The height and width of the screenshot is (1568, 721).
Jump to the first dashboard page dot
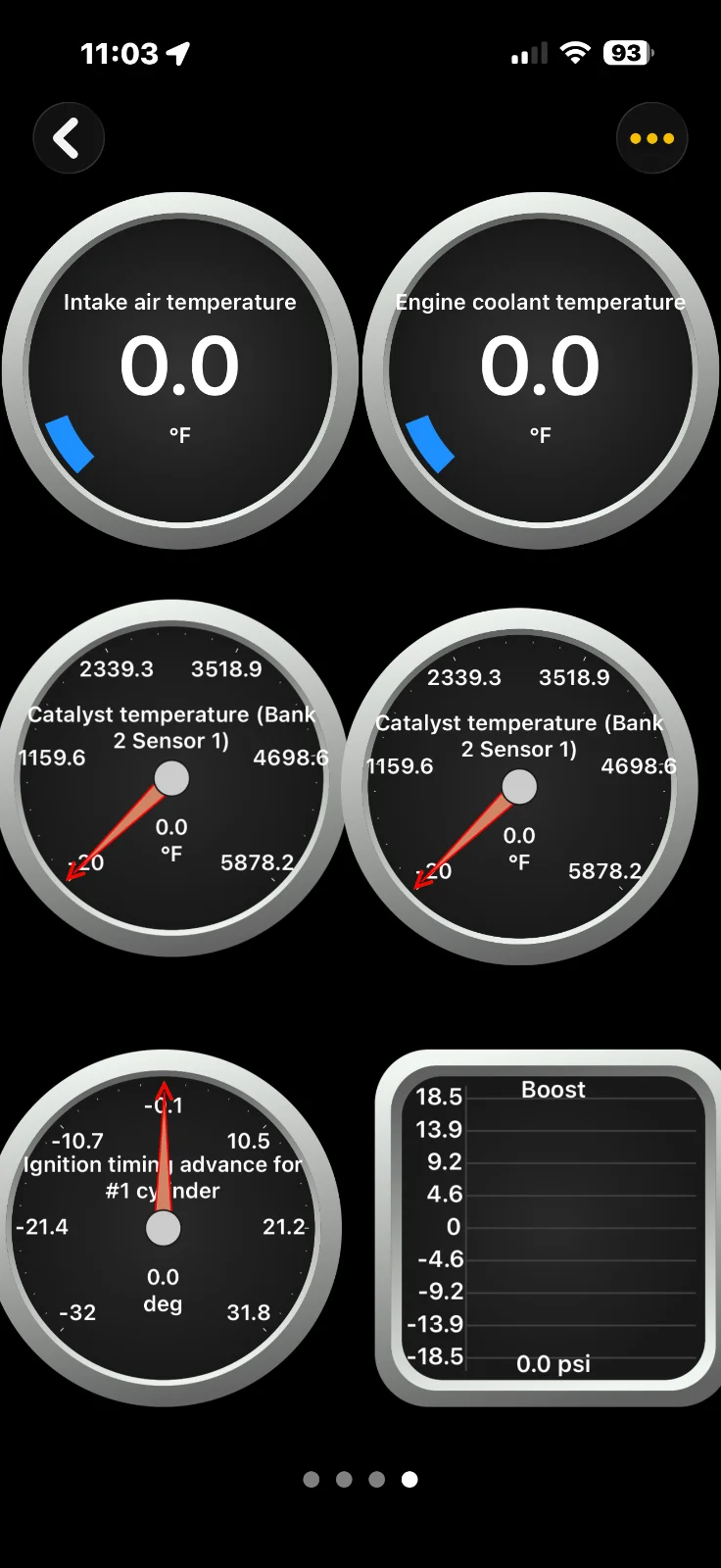(312, 1479)
